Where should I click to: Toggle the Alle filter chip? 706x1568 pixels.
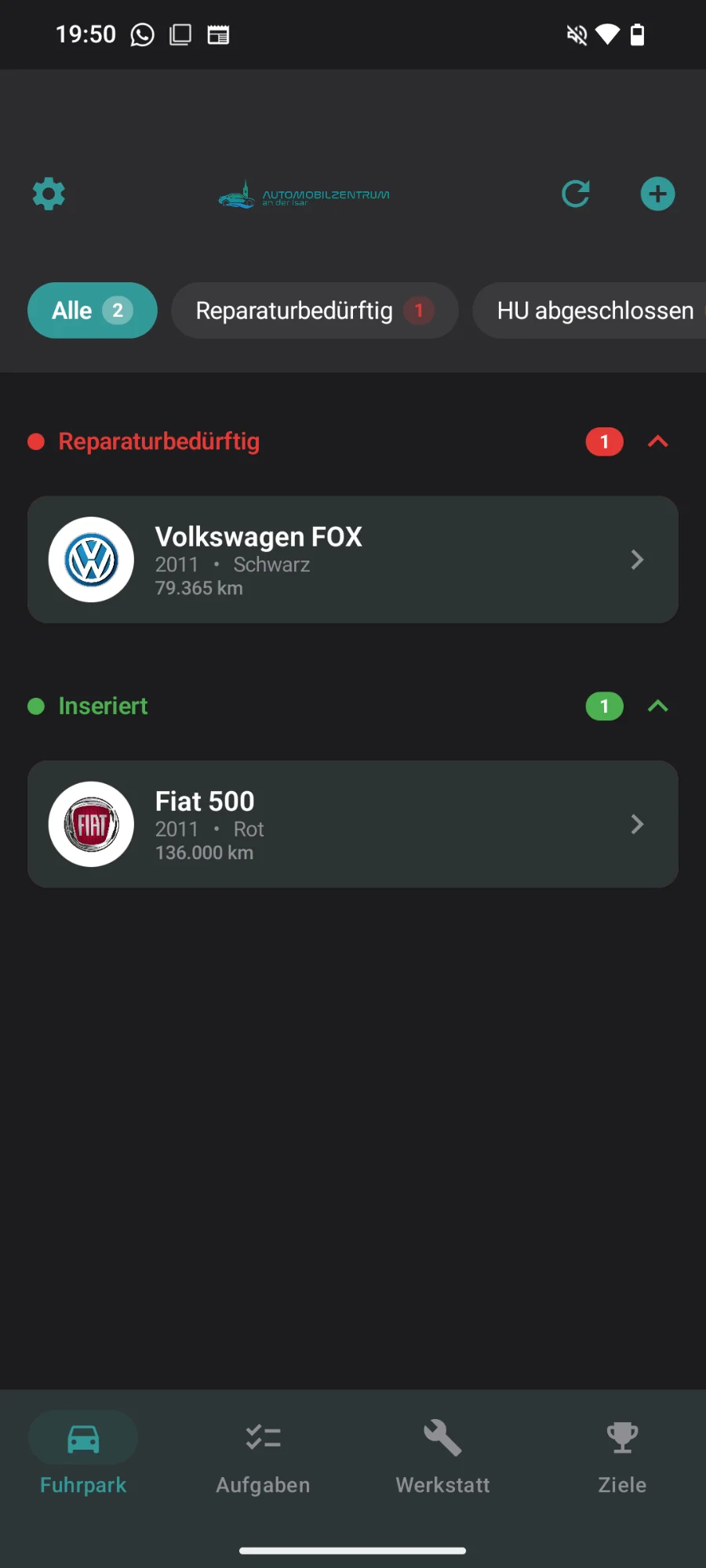92,310
